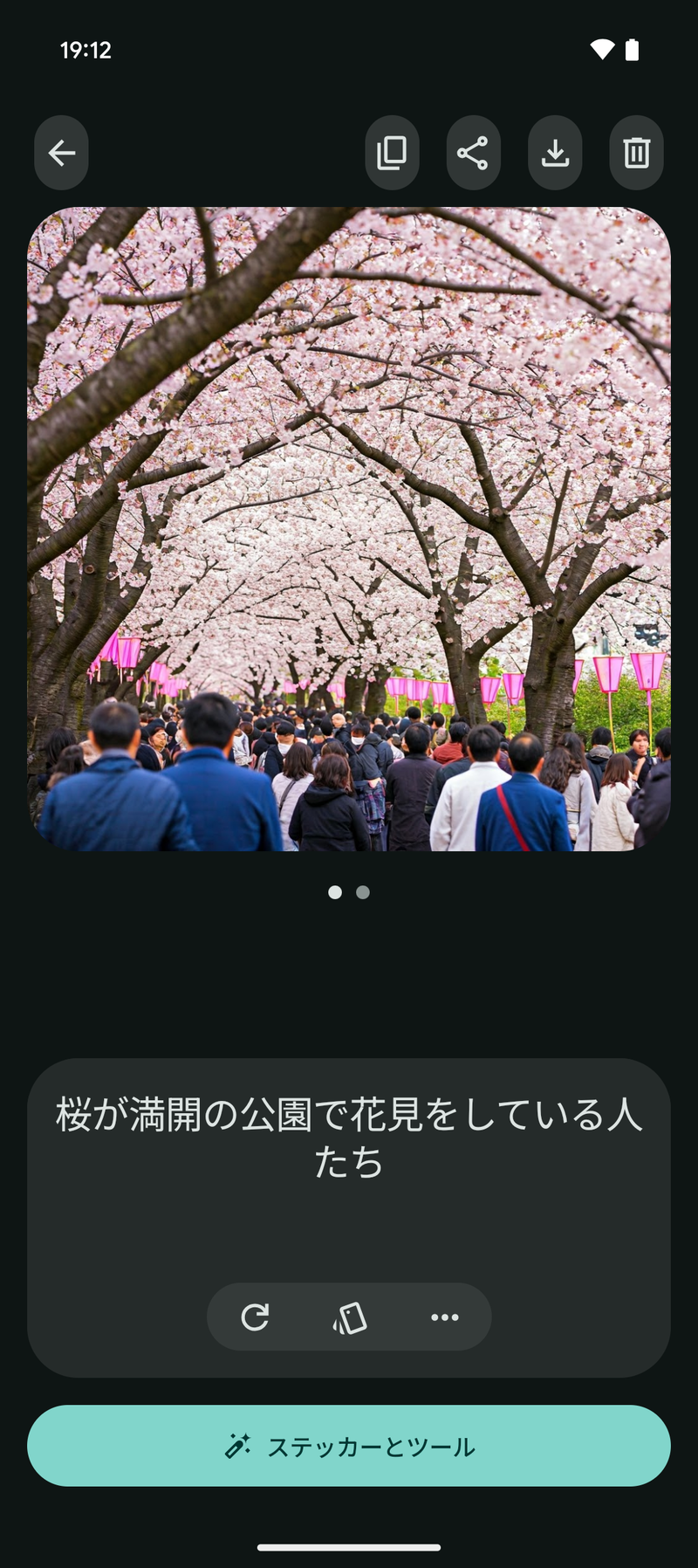Open ステッカーとツール
The height and width of the screenshot is (1568, 698).
pos(349,1446)
